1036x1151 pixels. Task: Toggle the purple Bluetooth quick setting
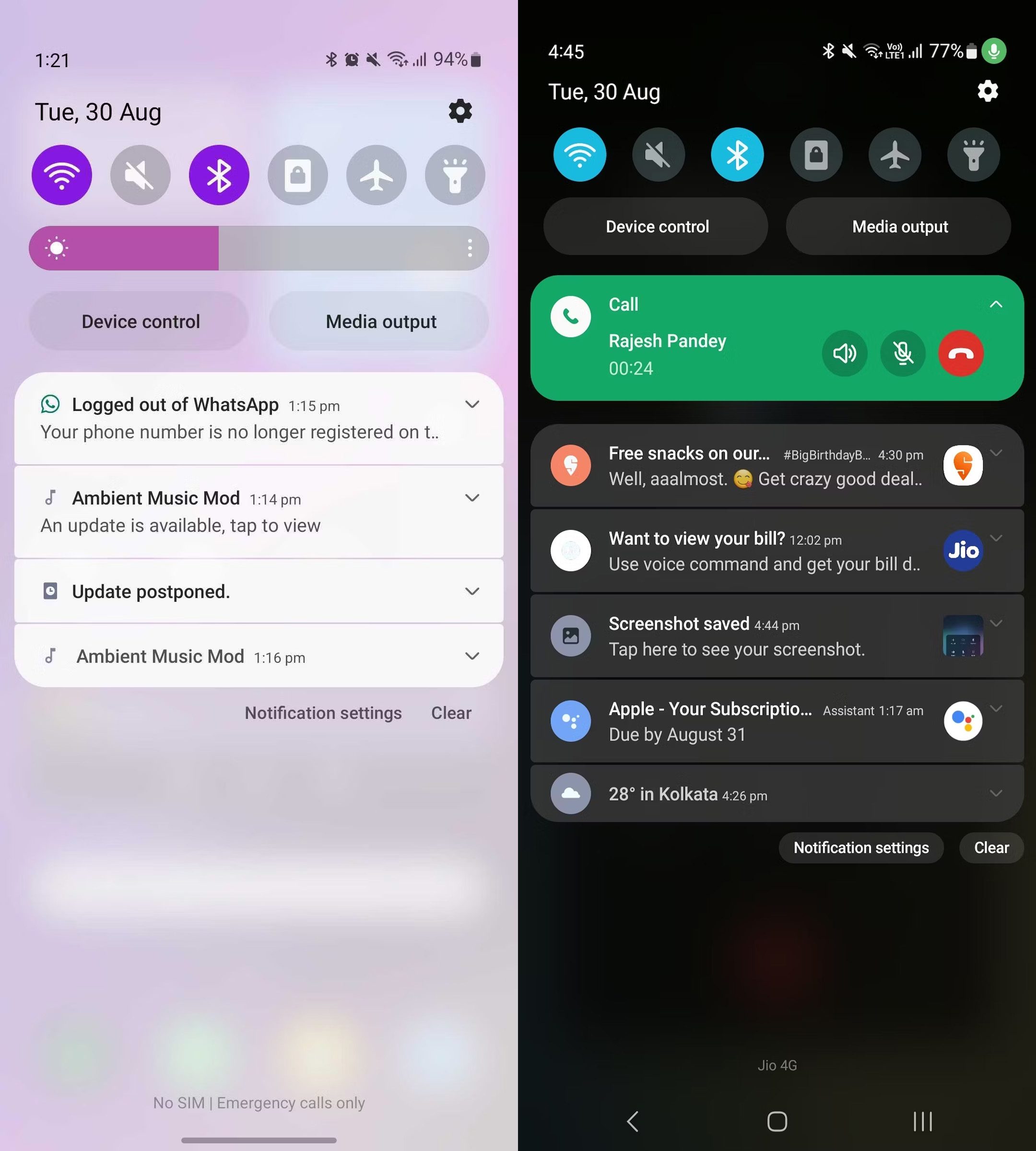point(219,175)
